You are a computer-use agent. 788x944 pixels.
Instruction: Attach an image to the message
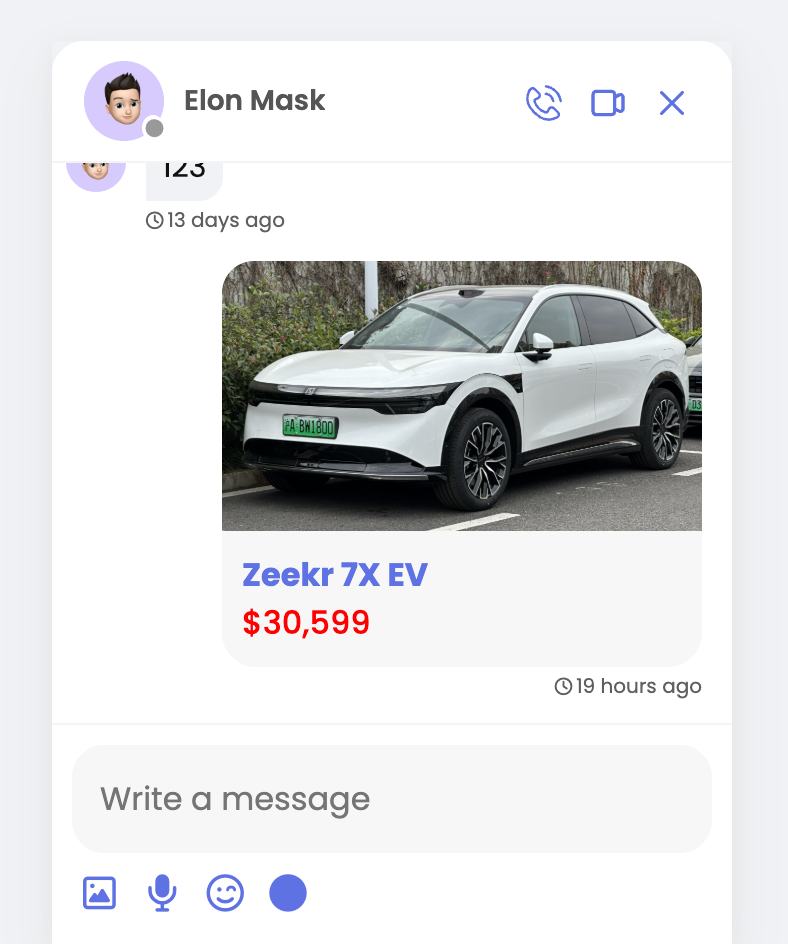pyautogui.click(x=99, y=893)
